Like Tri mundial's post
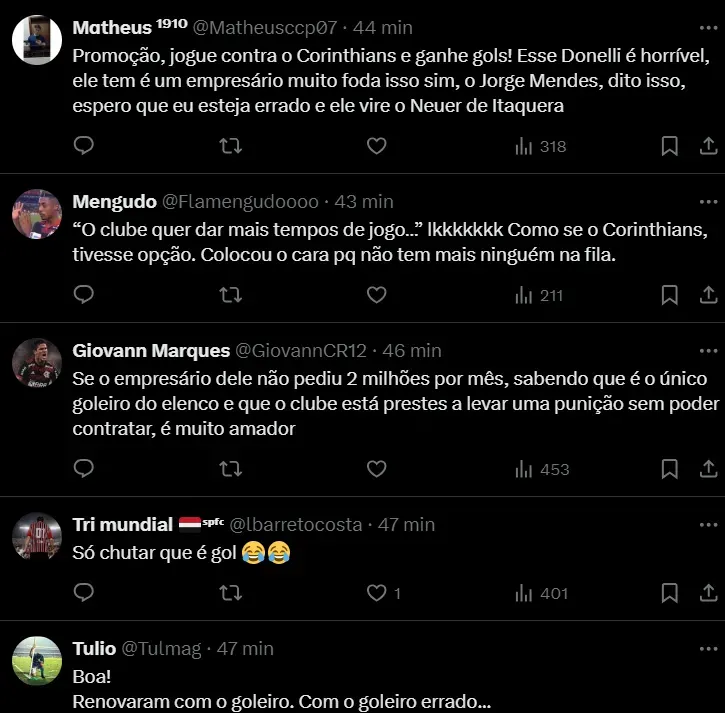Viewport: 725px width, 713px height. click(376, 593)
